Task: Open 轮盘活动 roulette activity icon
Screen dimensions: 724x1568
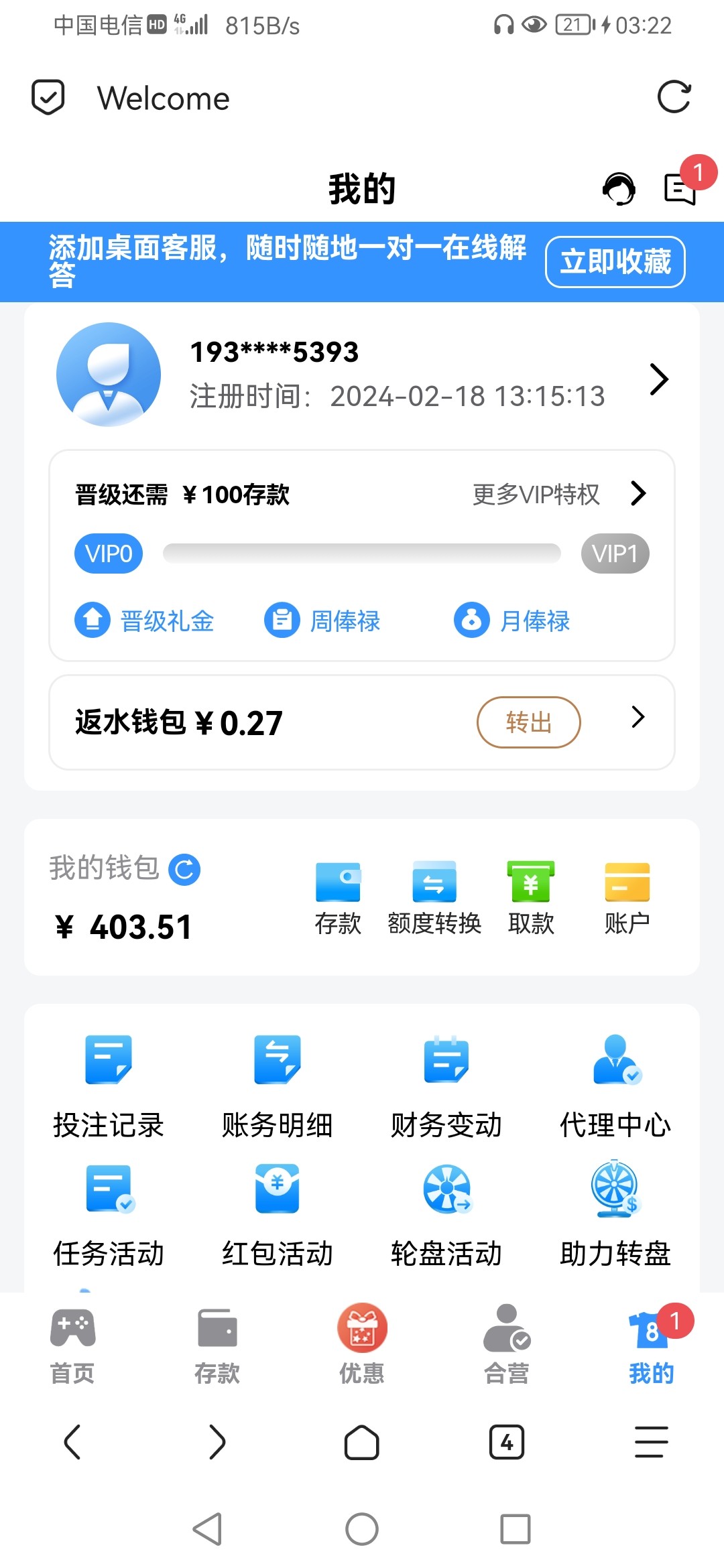Action: pyautogui.click(x=446, y=1199)
